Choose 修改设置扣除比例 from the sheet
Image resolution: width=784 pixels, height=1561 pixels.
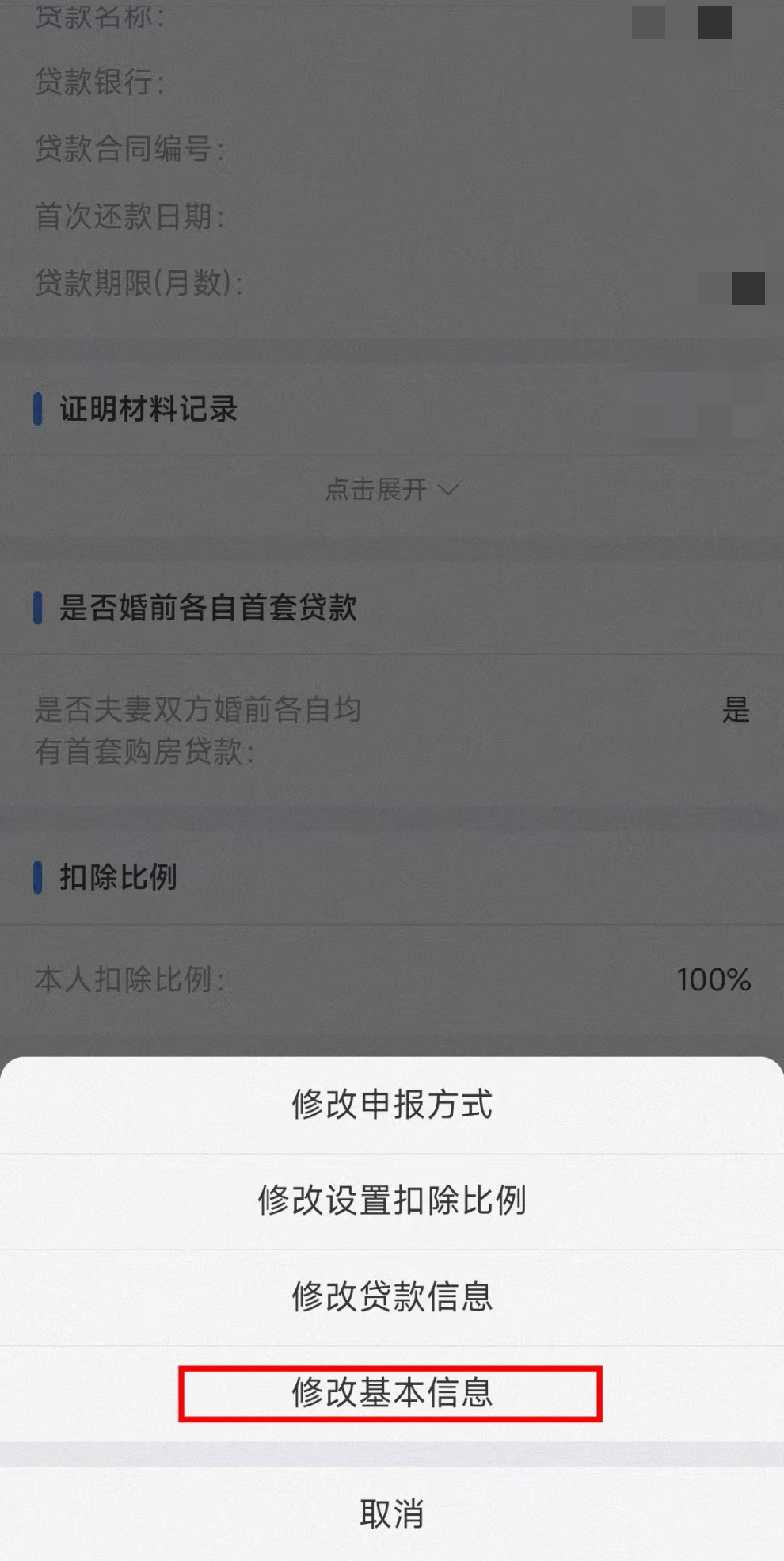pos(392,1200)
